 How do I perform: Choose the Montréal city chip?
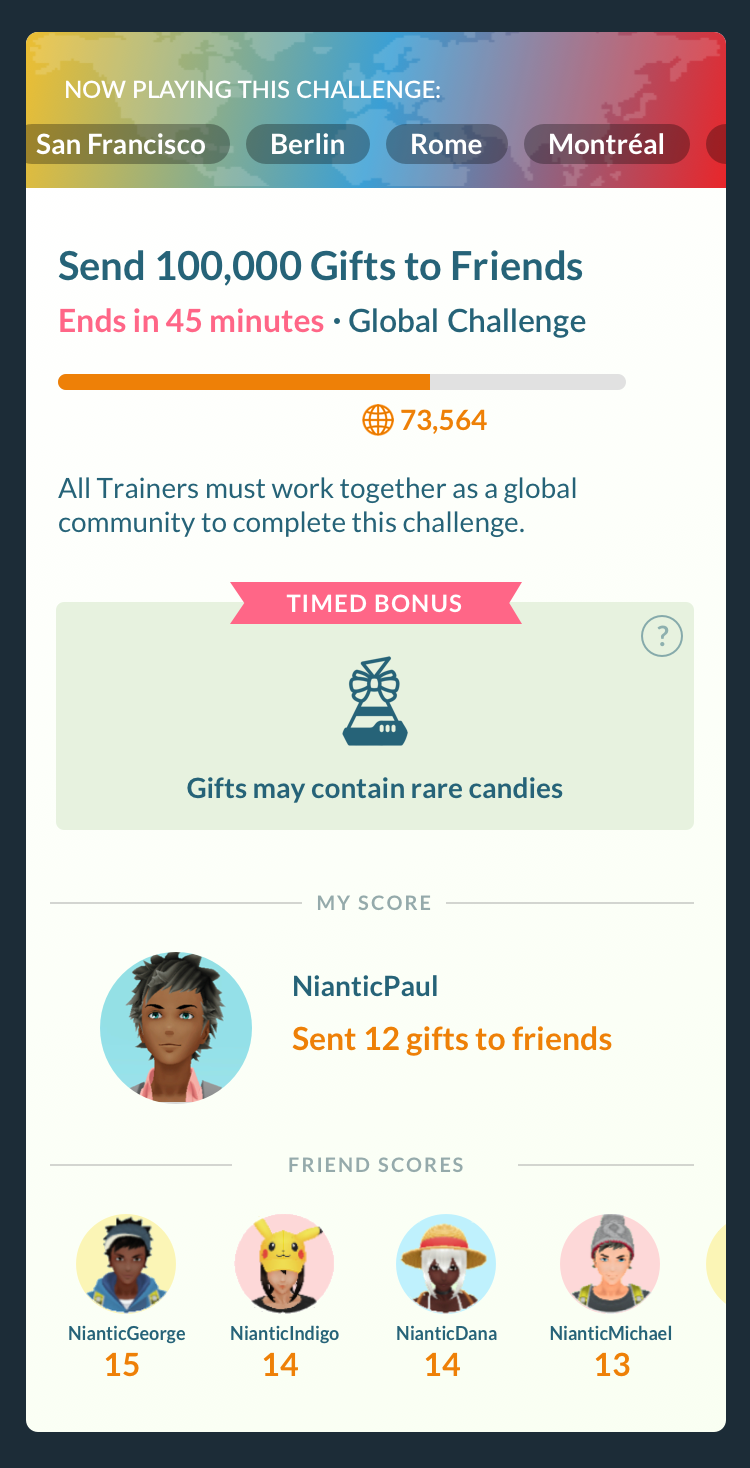[606, 144]
